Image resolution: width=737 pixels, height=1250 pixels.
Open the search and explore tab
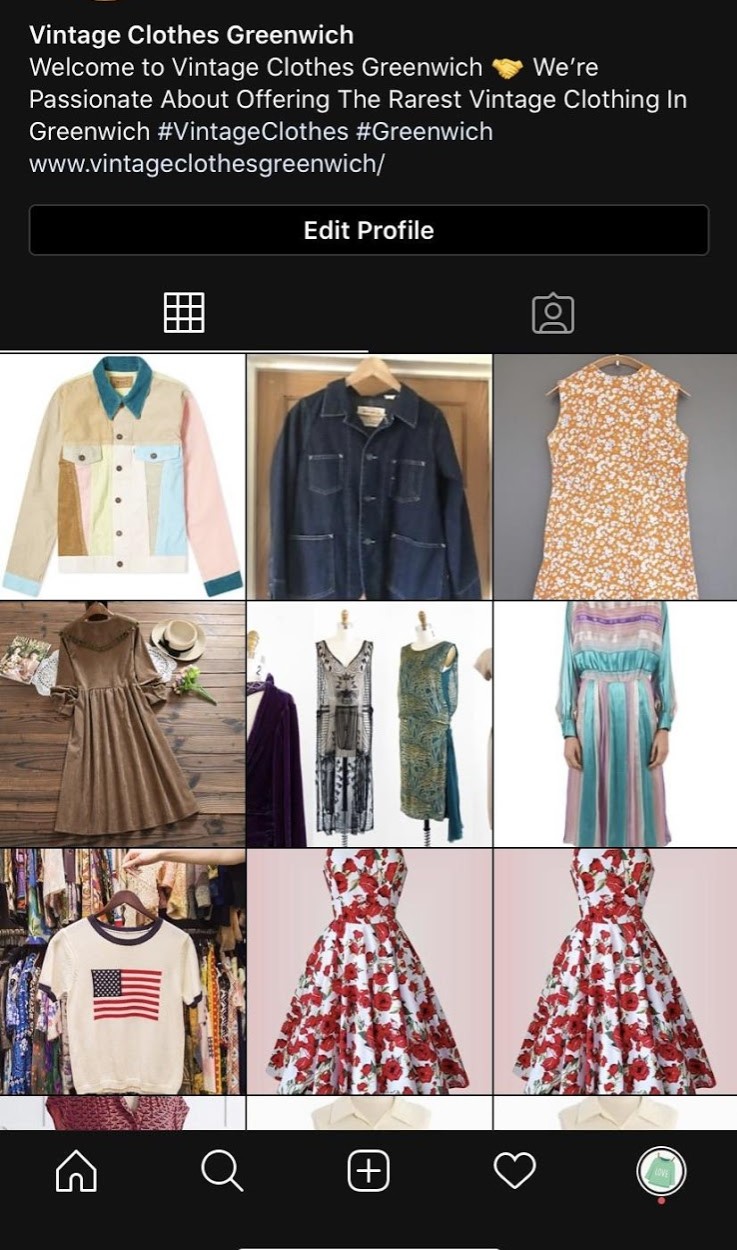tap(222, 1170)
